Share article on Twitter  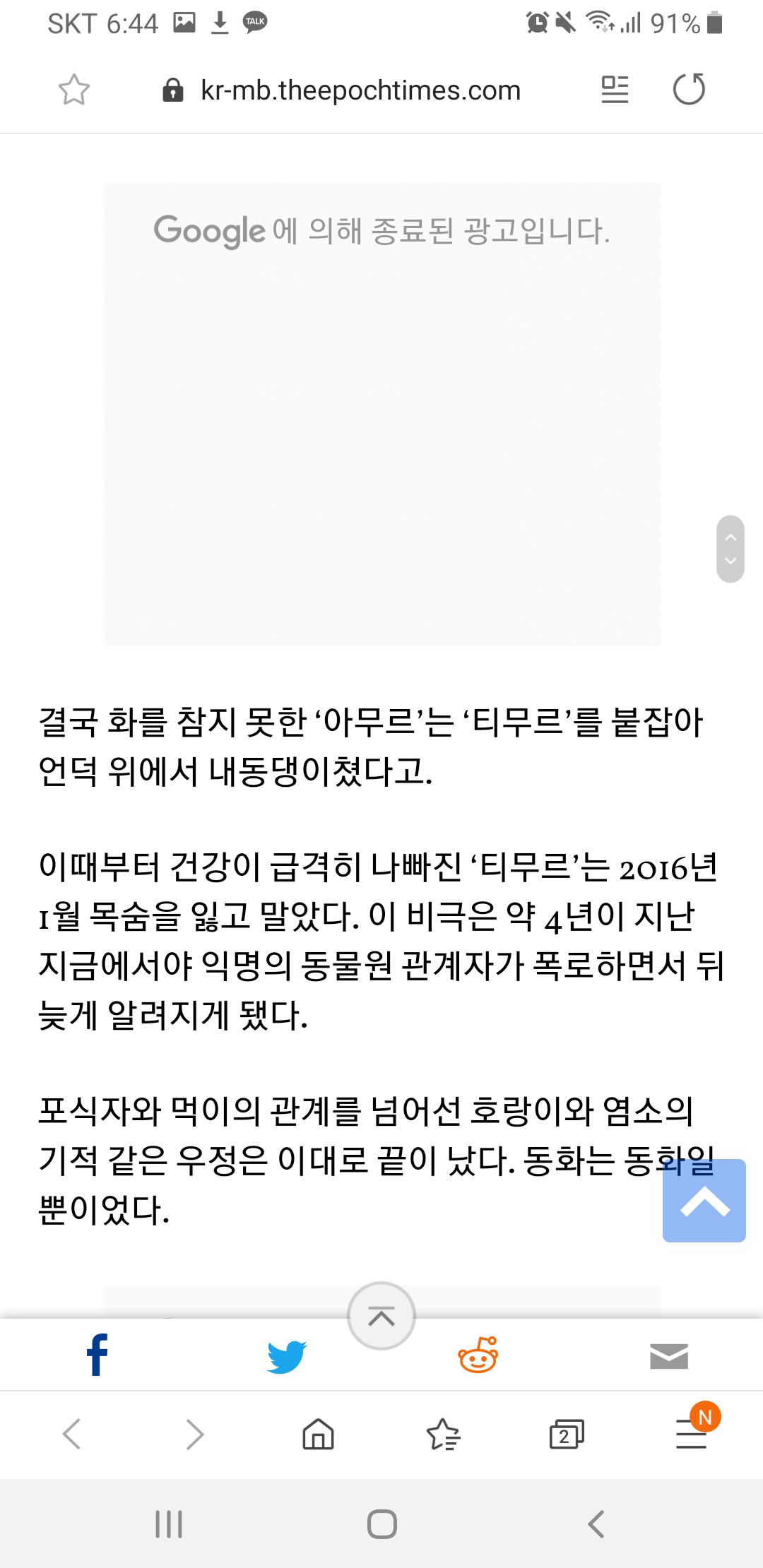click(287, 1356)
